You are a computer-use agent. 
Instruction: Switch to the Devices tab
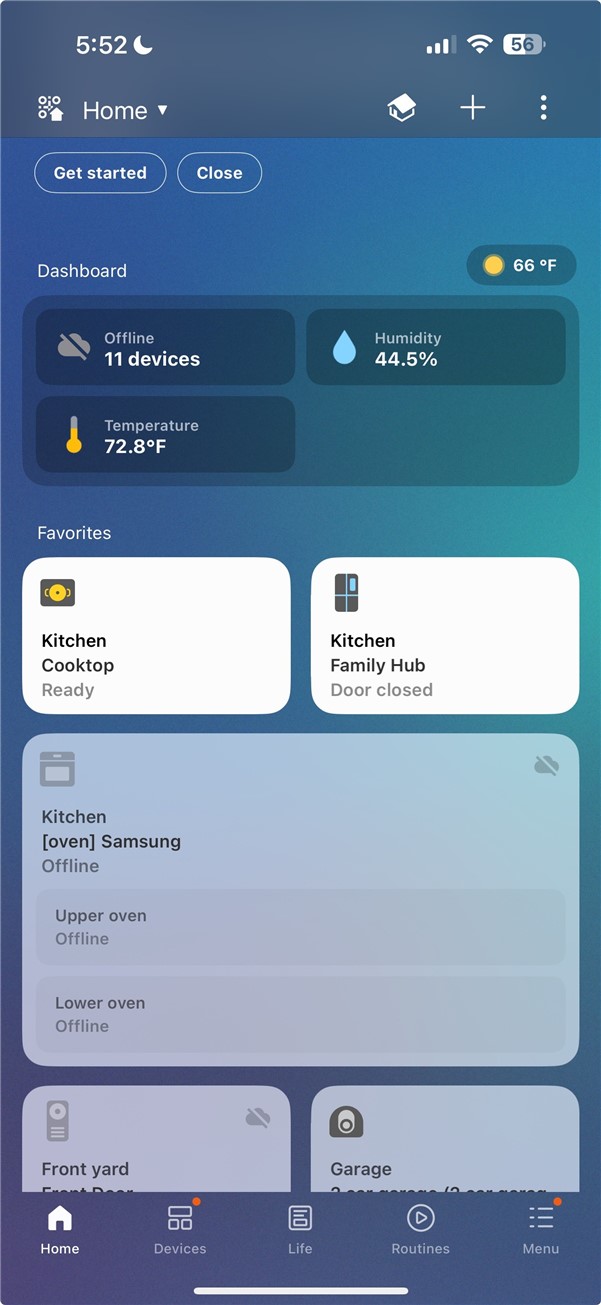pyautogui.click(x=180, y=1229)
